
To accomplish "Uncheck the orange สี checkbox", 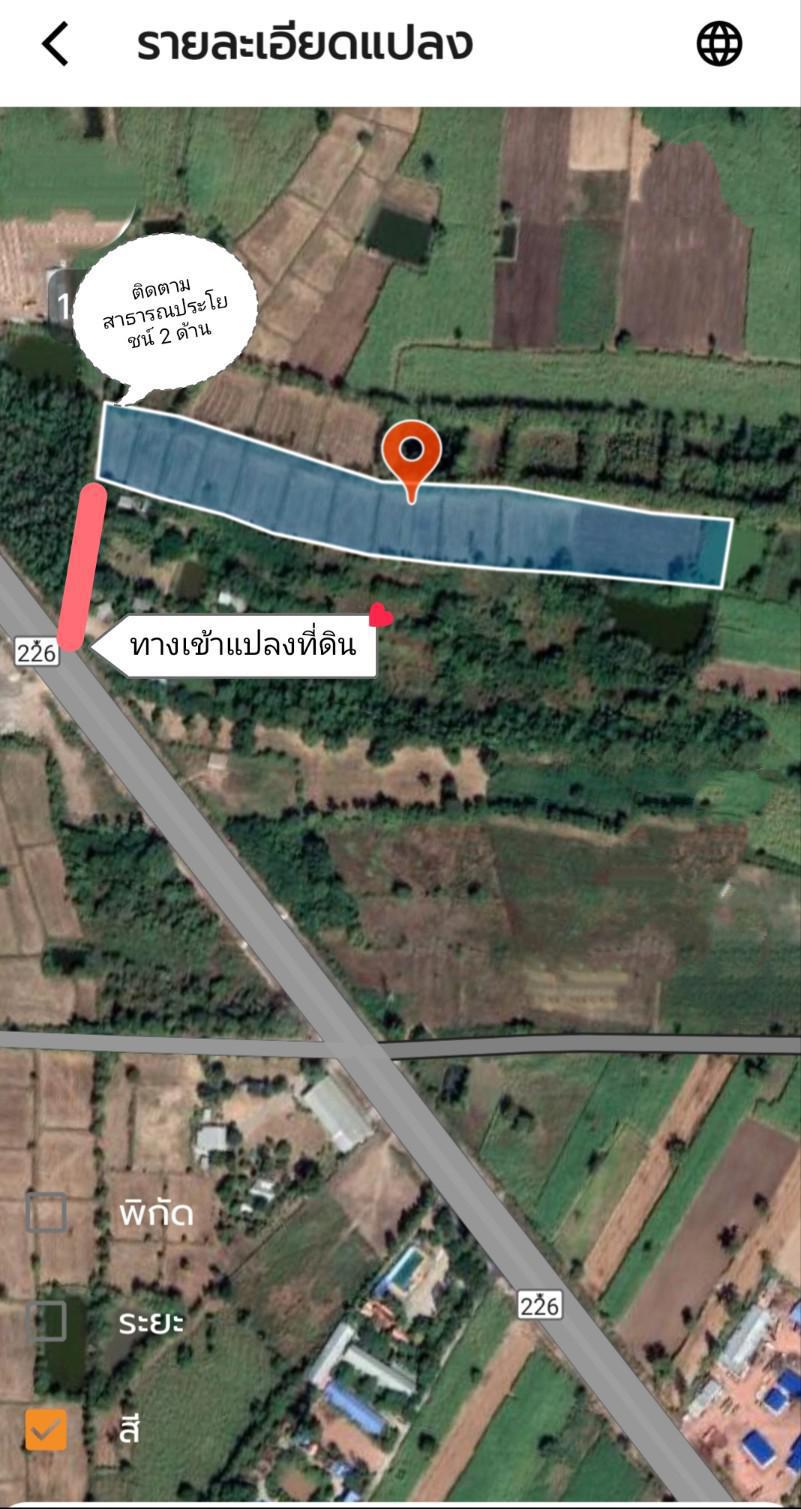I will (x=46, y=1429).
